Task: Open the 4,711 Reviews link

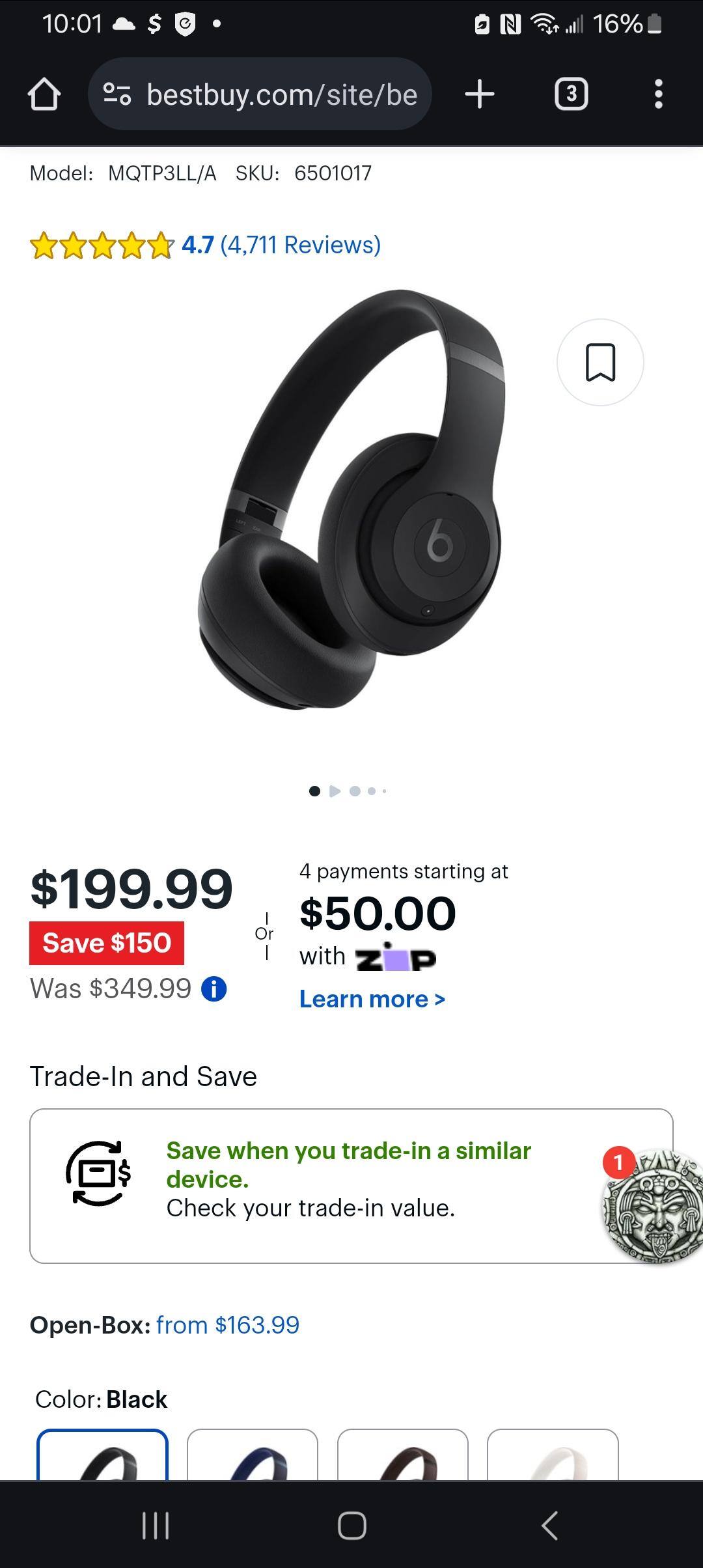Action: click(300, 245)
